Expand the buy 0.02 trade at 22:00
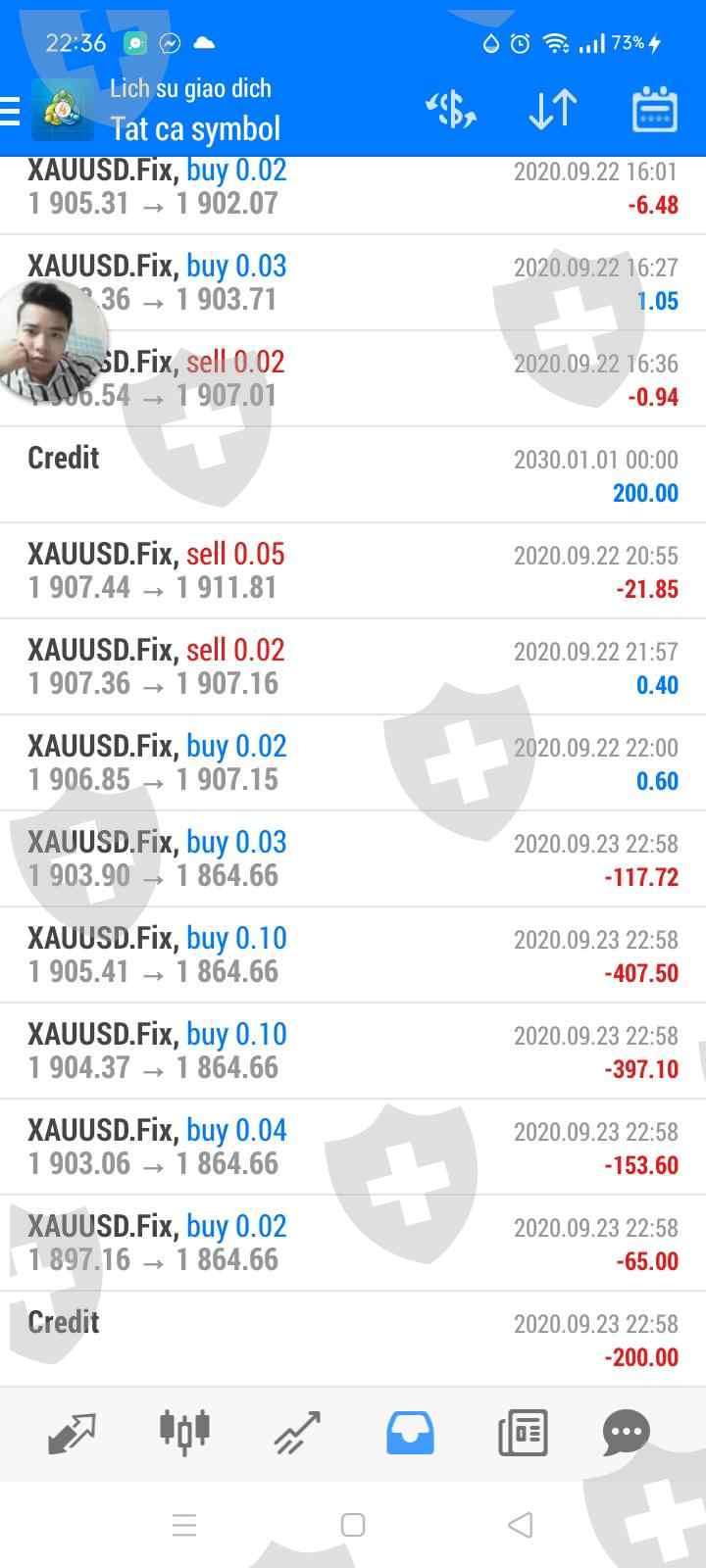The image size is (706, 1568). [353, 762]
